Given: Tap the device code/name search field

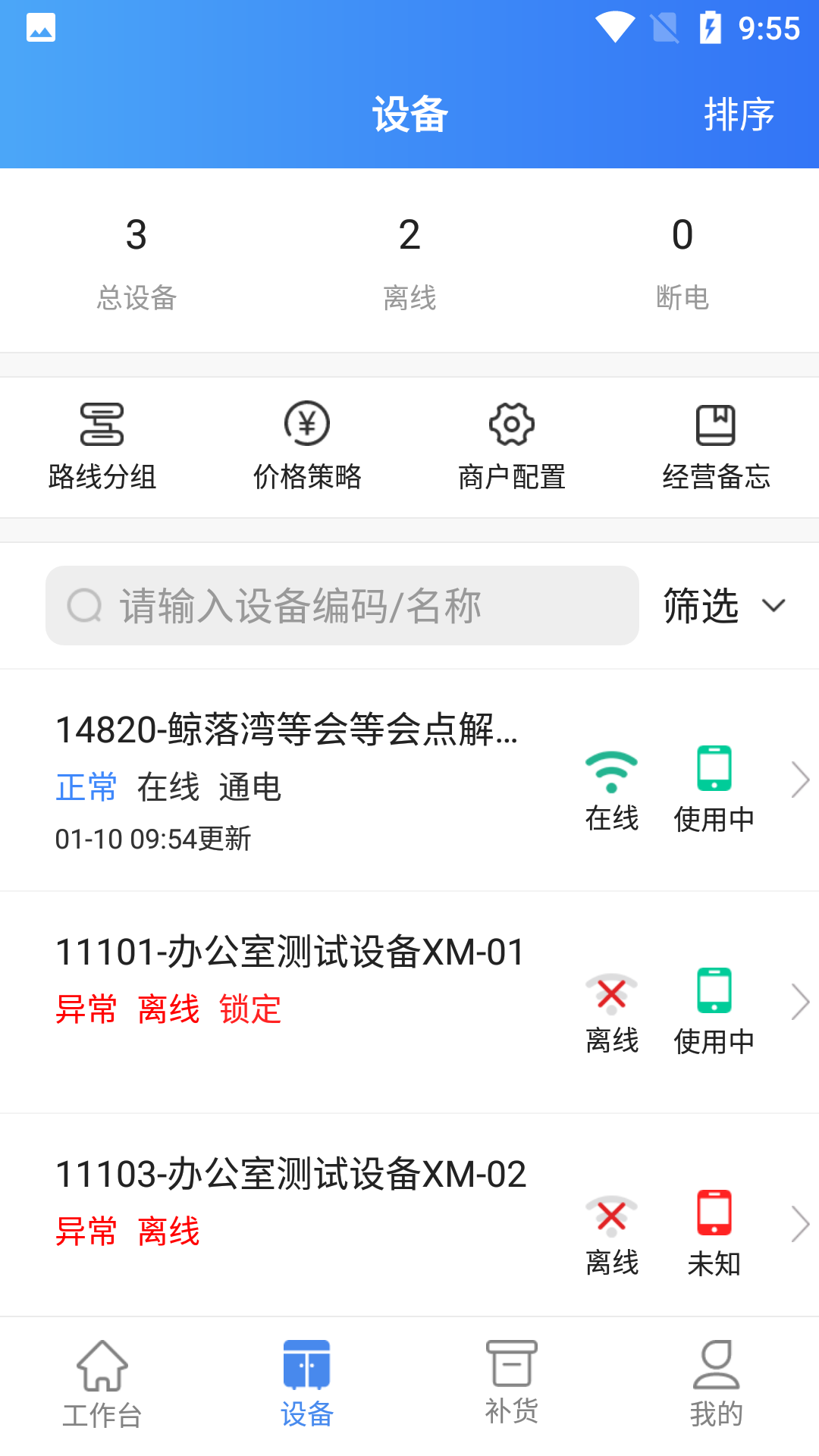Looking at the screenshot, I should tap(342, 606).
